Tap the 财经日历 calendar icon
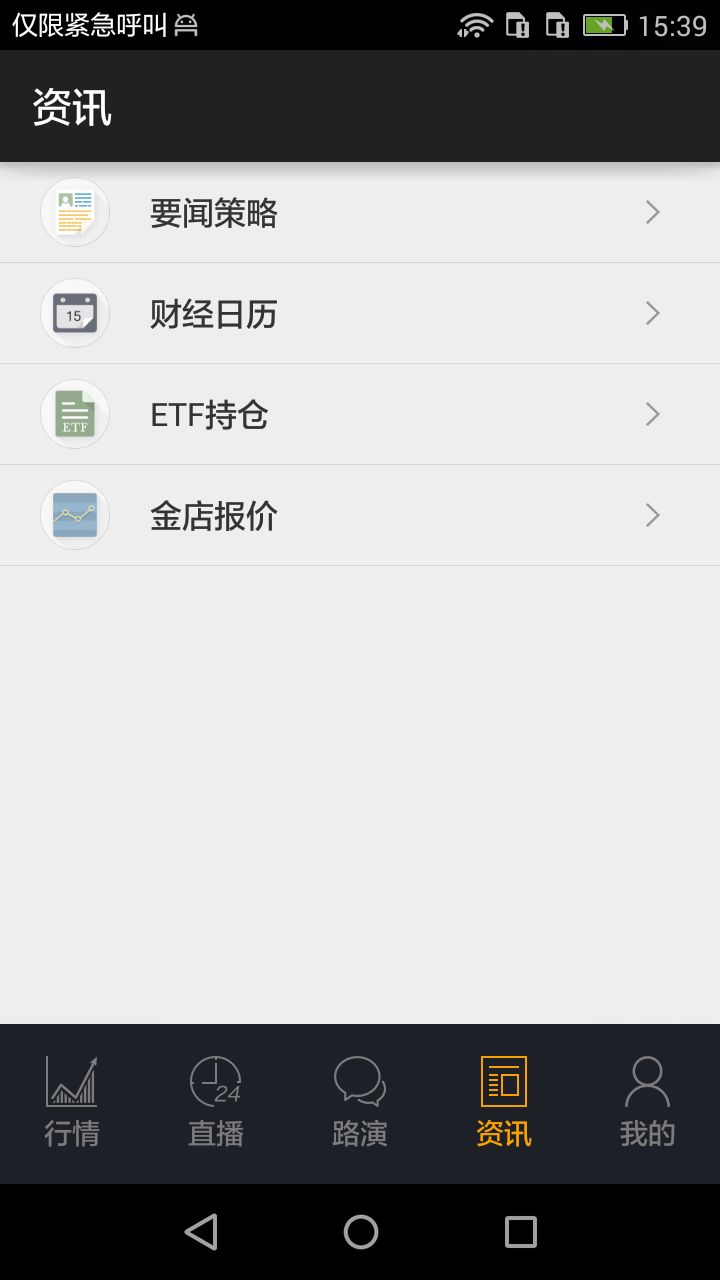720x1280 pixels. coord(74,313)
